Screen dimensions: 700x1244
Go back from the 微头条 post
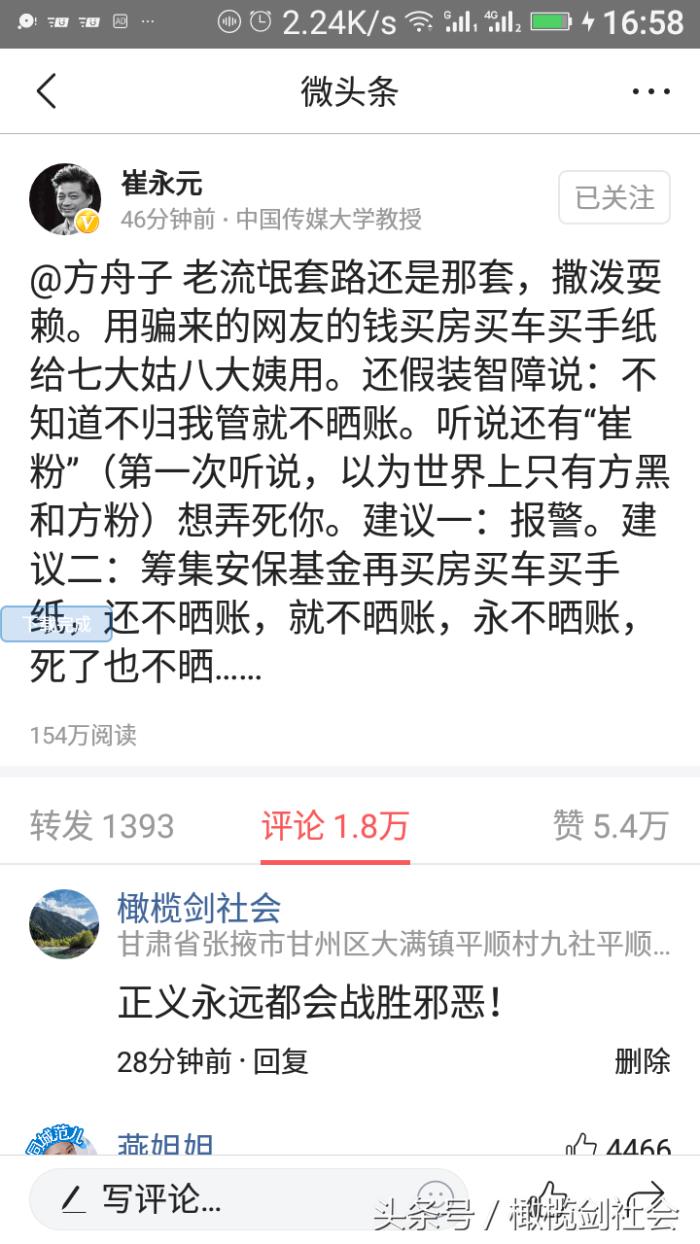[x=47, y=91]
